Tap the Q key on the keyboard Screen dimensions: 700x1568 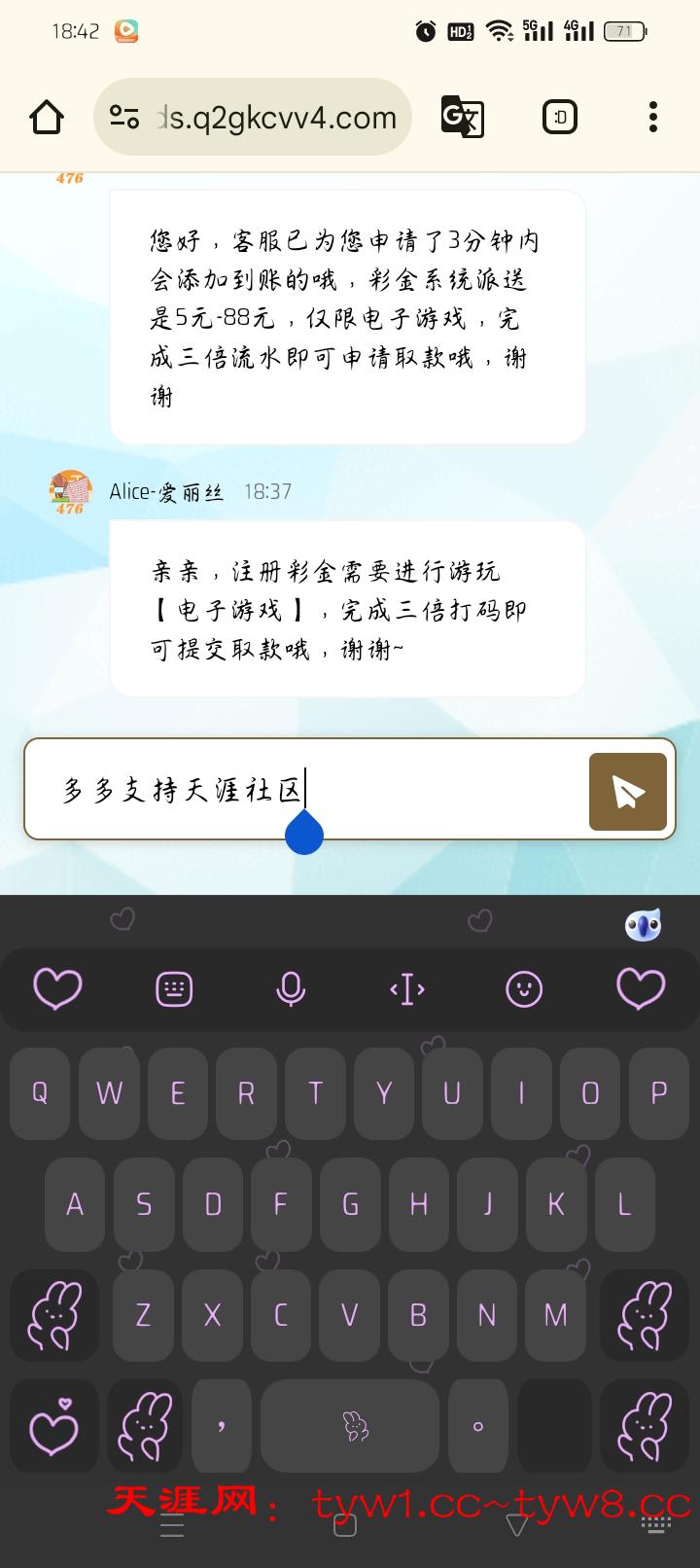point(40,1093)
